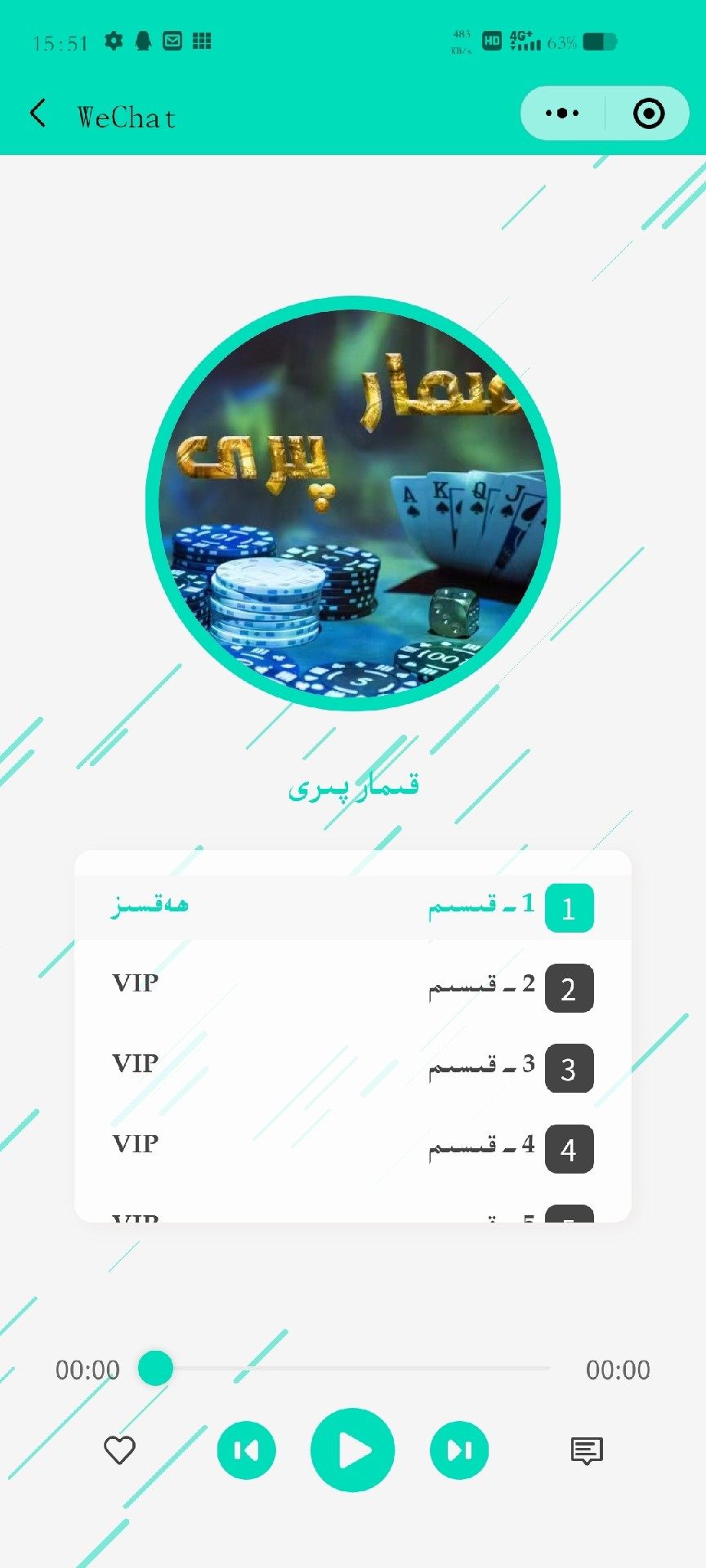
Task: Start playback with the play button
Action: click(353, 1450)
